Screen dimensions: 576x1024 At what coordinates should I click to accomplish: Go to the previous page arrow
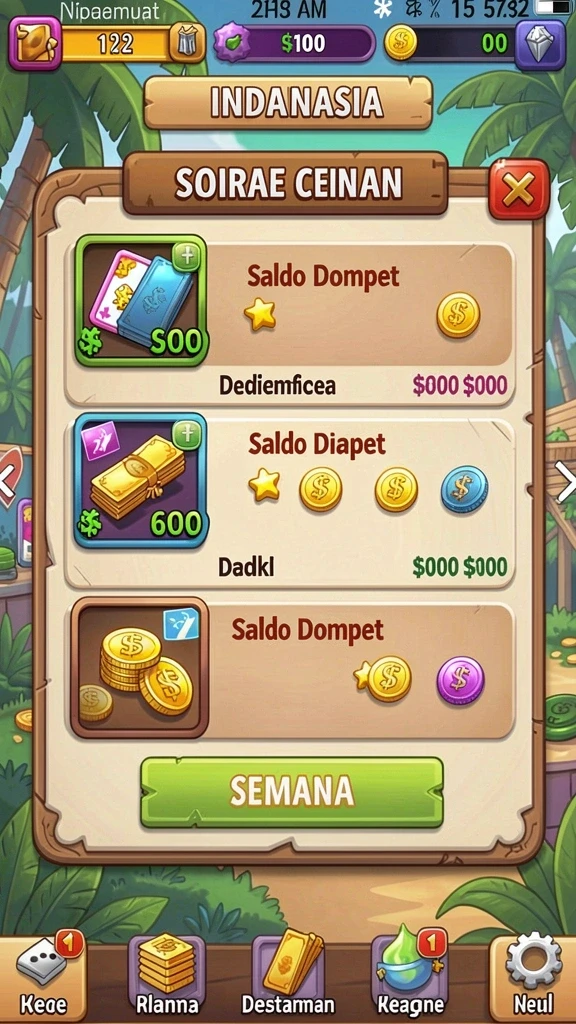click(x=8, y=483)
